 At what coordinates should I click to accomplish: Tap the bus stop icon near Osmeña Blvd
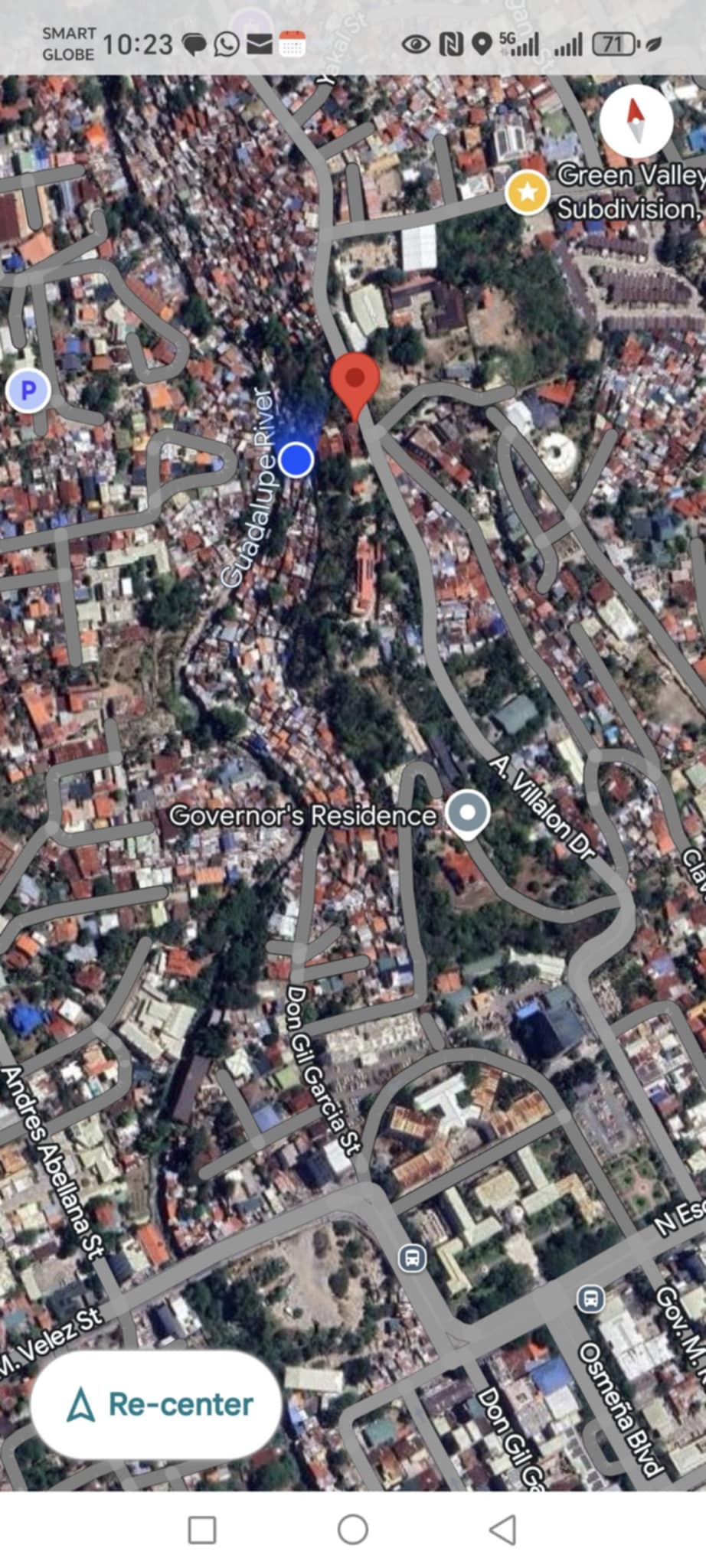pos(590,1299)
